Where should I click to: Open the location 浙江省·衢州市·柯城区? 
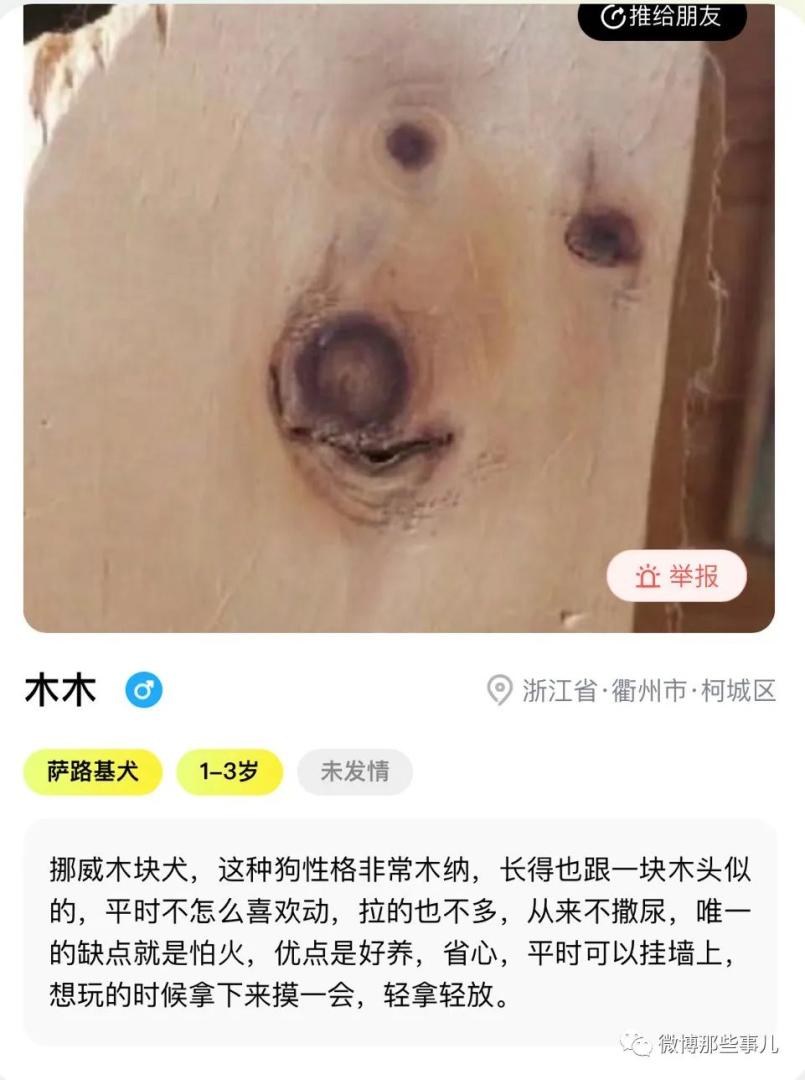point(632,690)
